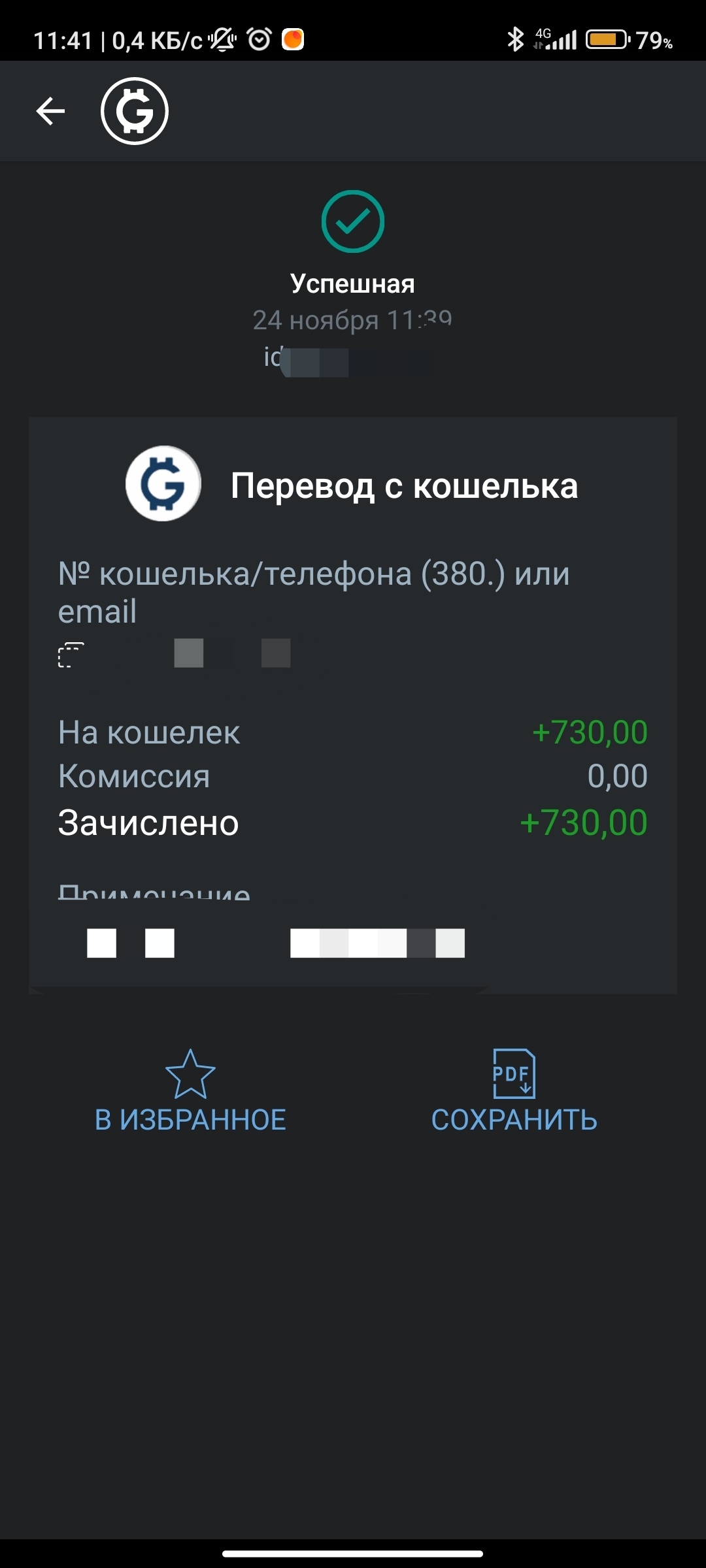The height and width of the screenshot is (1568, 706).
Task: Copy the wallet number with copy icon
Action: point(71,655)
